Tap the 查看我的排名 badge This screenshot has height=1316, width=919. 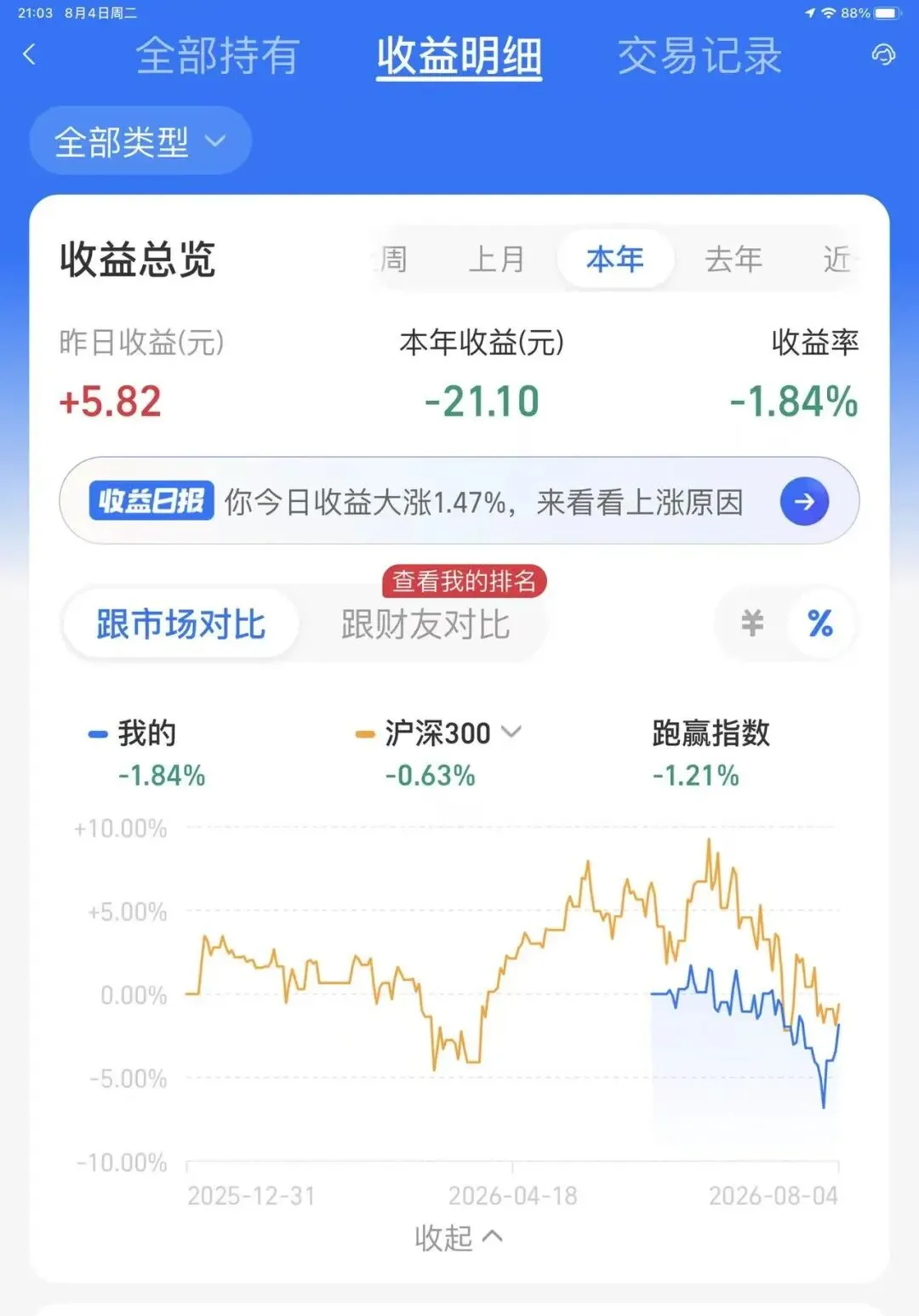465,581
